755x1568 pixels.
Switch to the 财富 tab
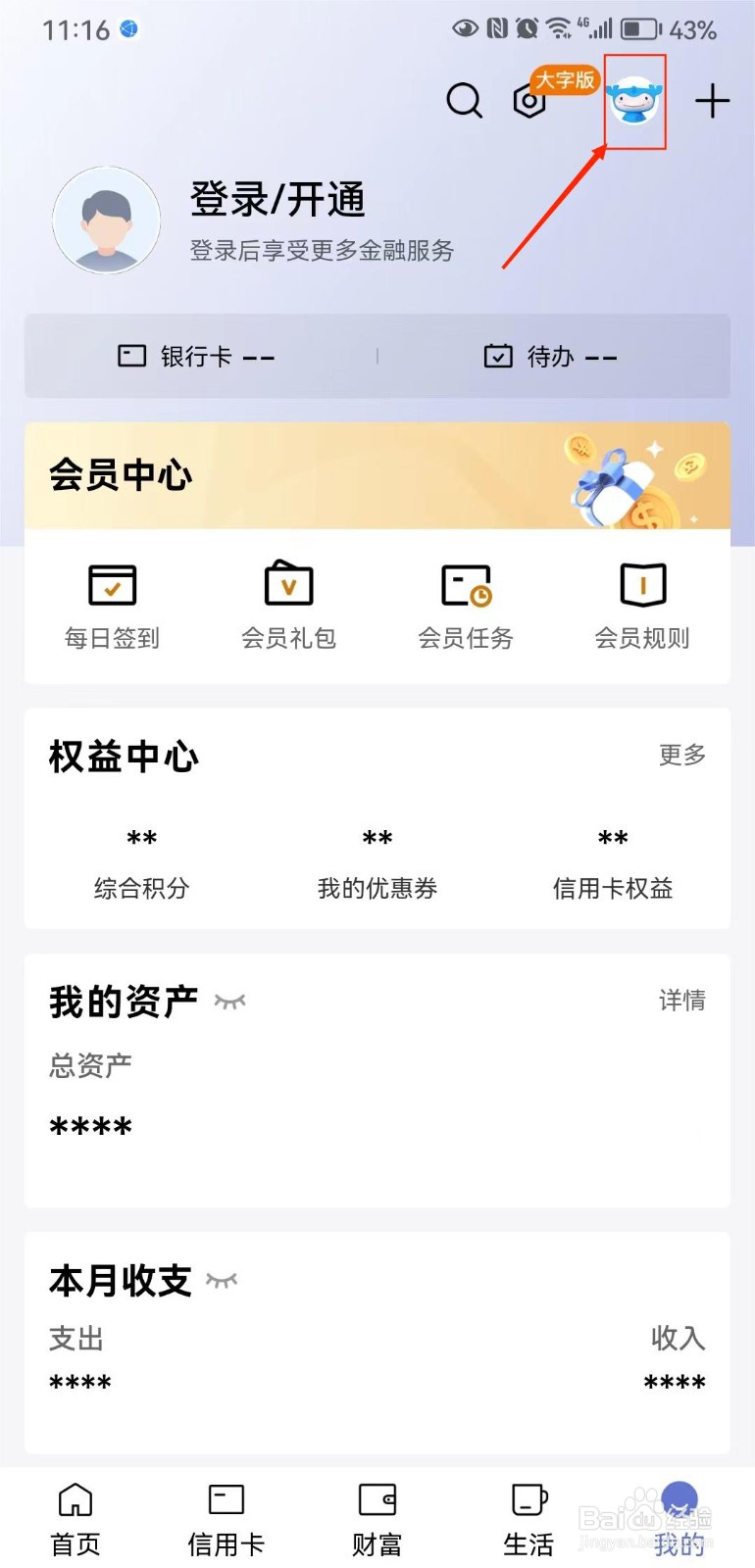pos(377,1519)
